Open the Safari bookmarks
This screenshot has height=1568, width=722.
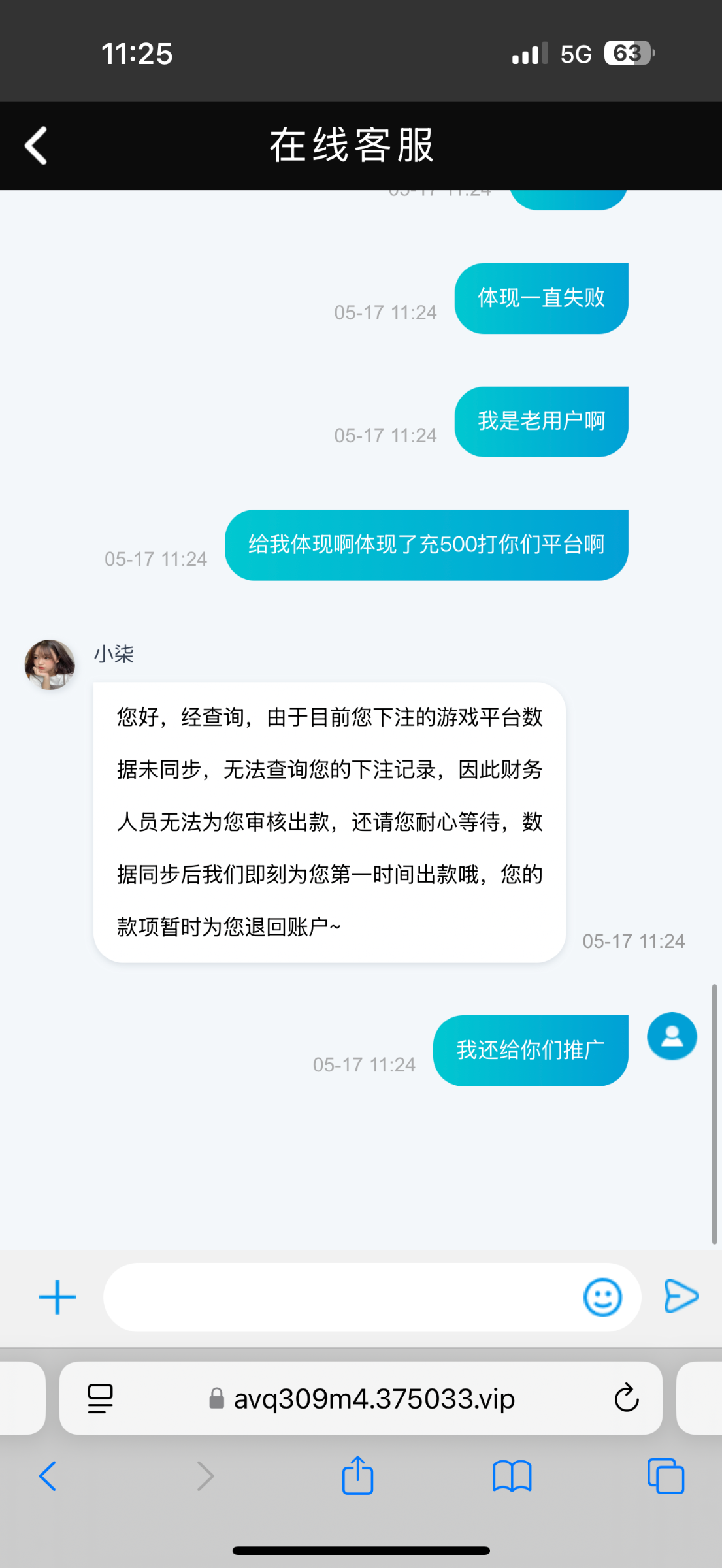pos(512,1476)
